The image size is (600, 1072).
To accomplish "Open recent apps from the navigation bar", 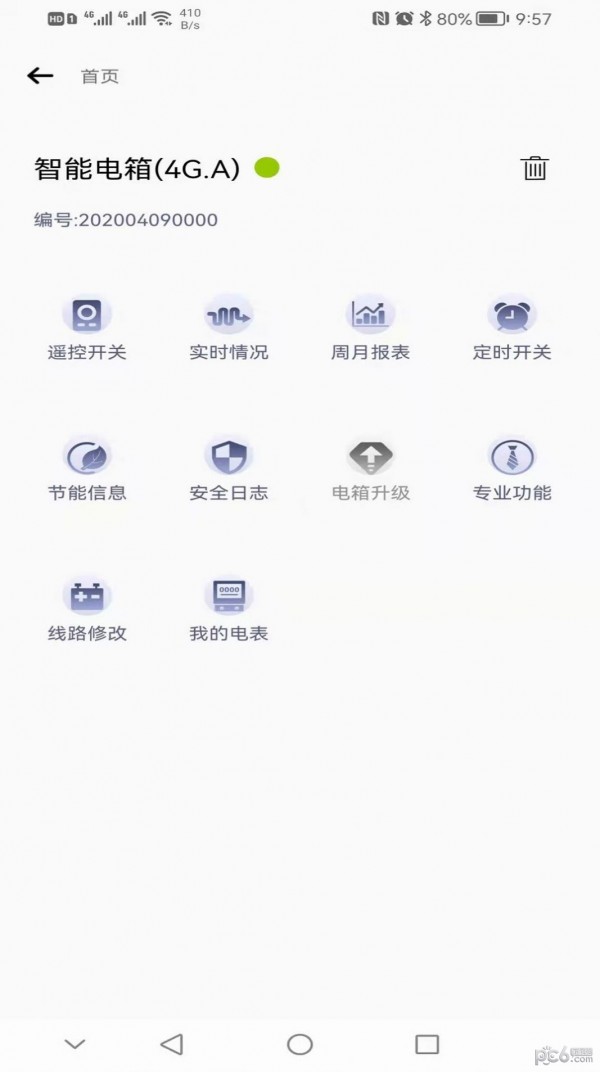I will [x=427, y=1044].
